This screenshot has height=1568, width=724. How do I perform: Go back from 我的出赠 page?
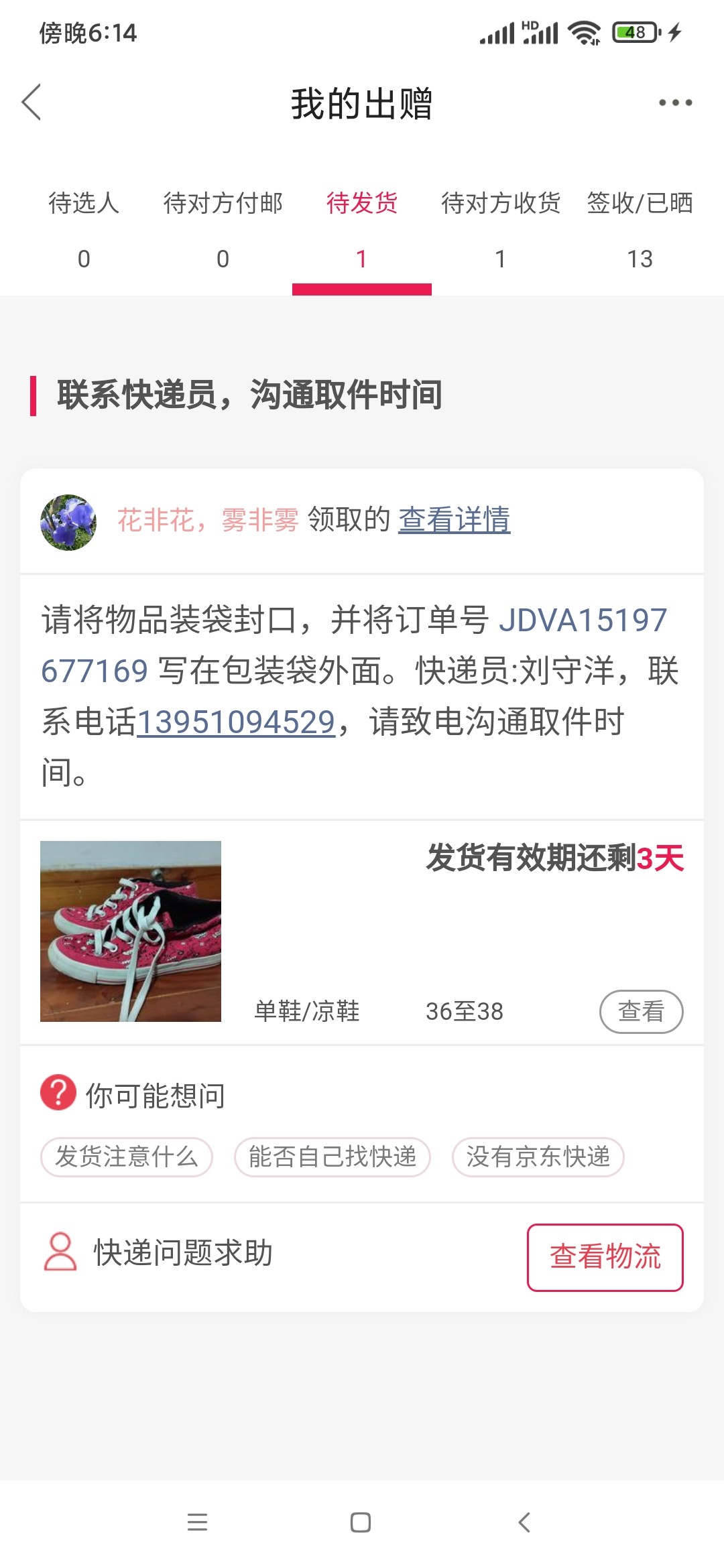(32, 103)
